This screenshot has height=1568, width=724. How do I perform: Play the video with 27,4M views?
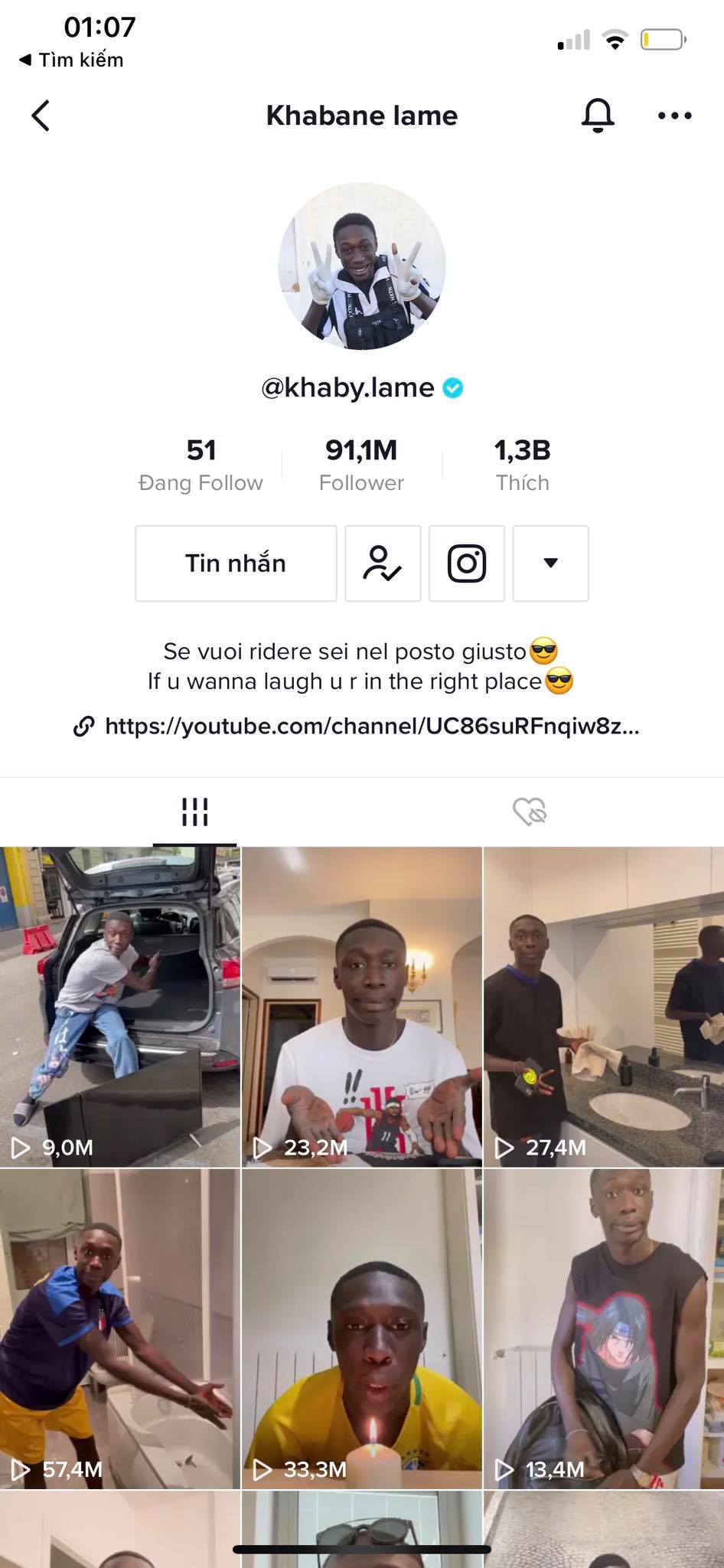point(604,1007)
